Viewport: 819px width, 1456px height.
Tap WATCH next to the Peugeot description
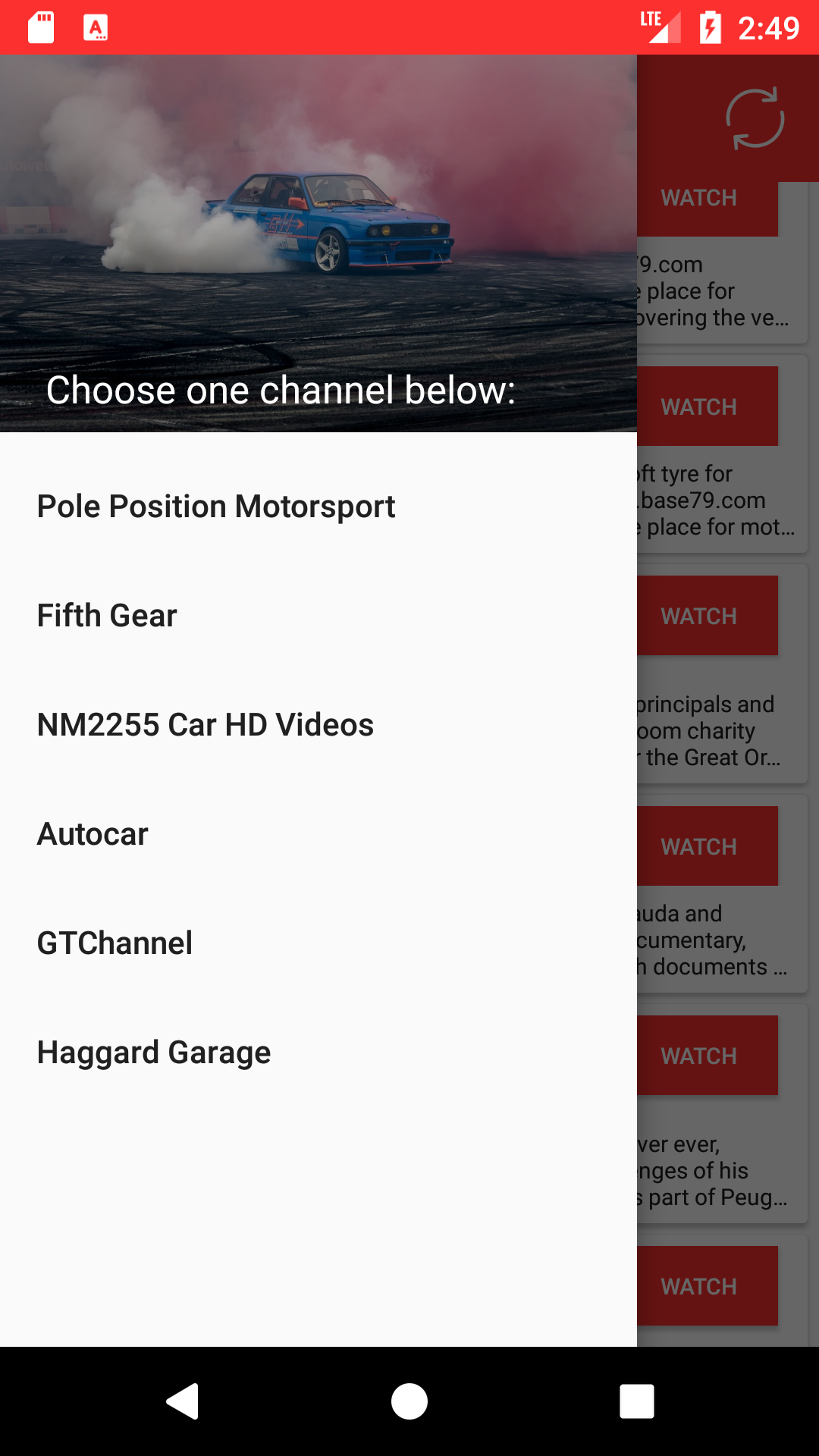[698, 1055]
